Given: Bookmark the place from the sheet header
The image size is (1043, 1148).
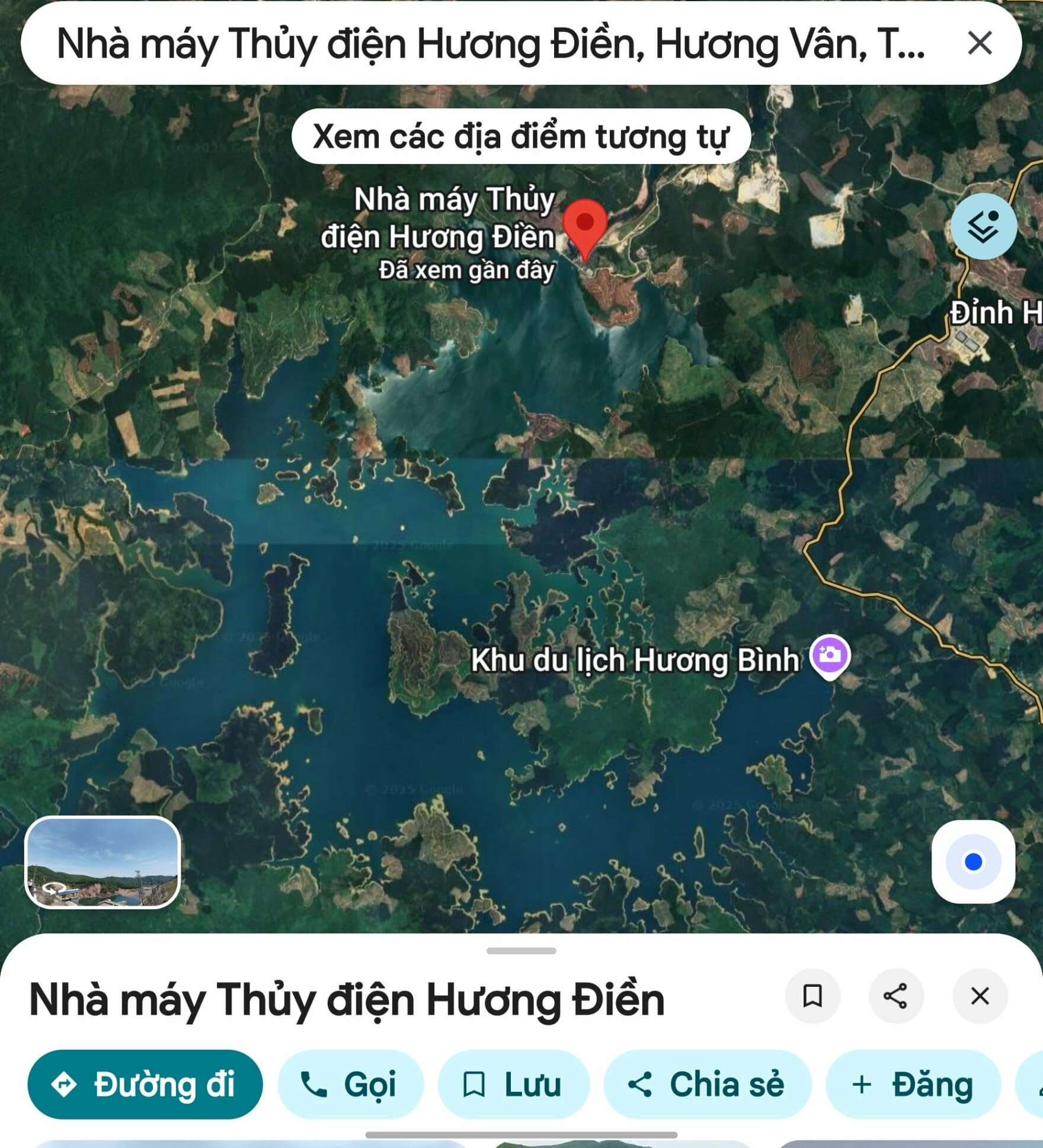Looking at the screenshot, I should pyautogui.click(x=812, y=996).
